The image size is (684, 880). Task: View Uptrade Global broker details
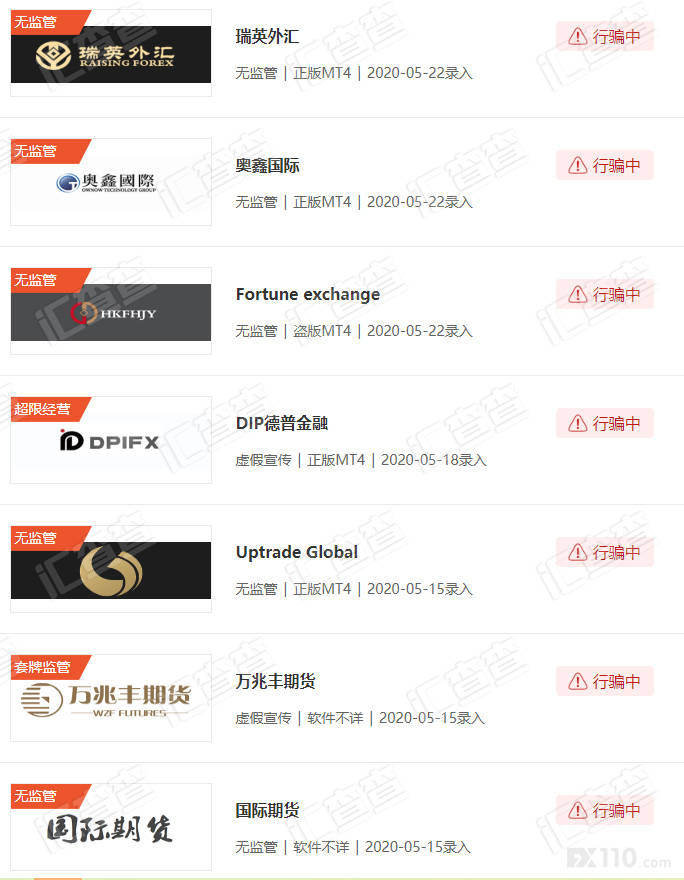coord(296,553)
